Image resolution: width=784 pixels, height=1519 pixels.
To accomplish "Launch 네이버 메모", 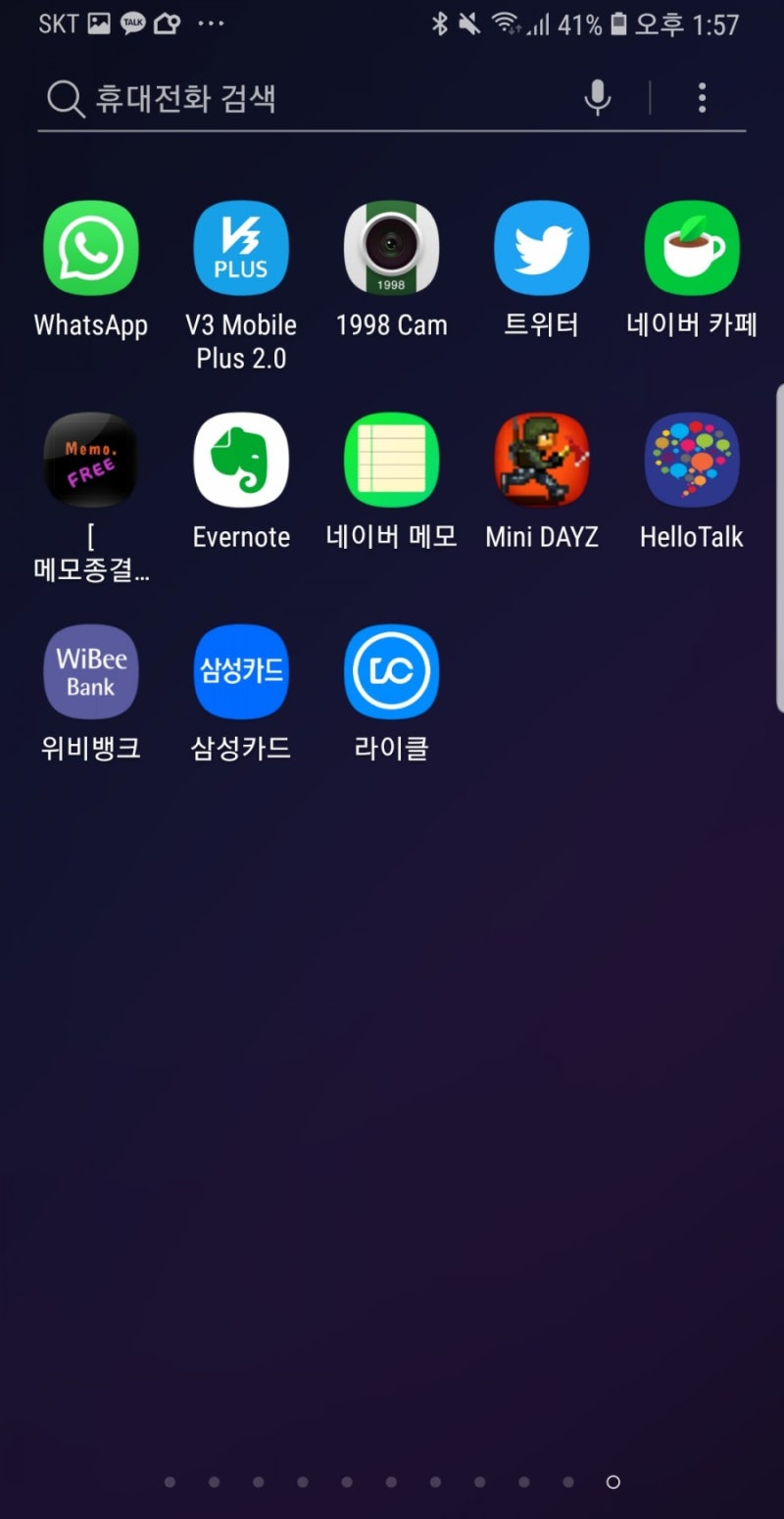I will coord(391,460).
